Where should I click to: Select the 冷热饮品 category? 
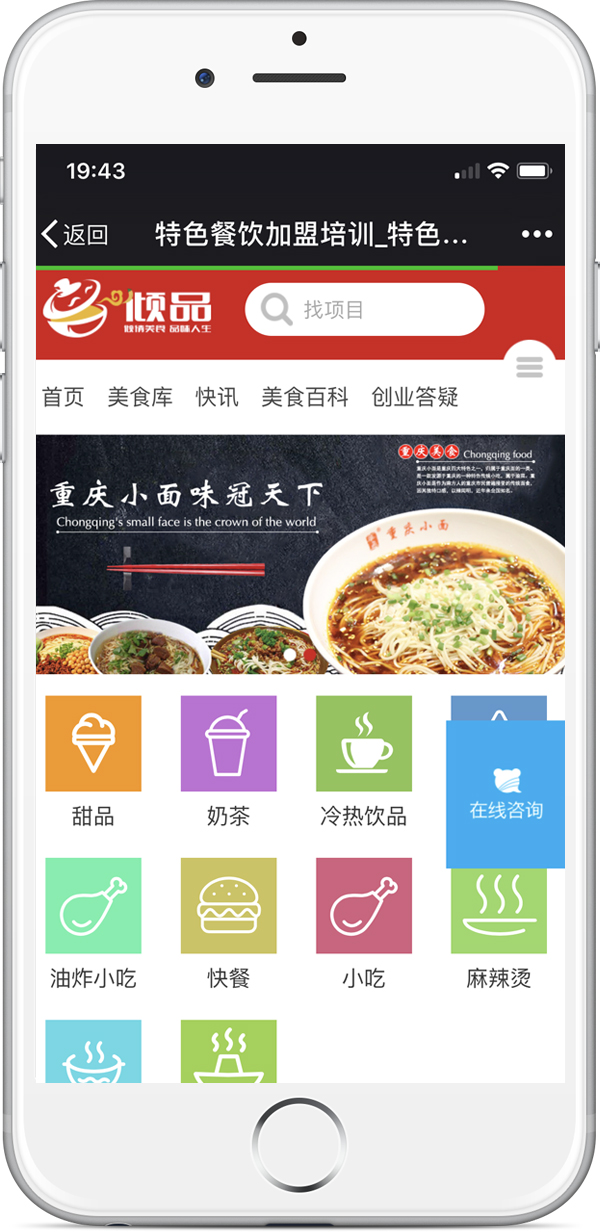click(x=363, y=760)
